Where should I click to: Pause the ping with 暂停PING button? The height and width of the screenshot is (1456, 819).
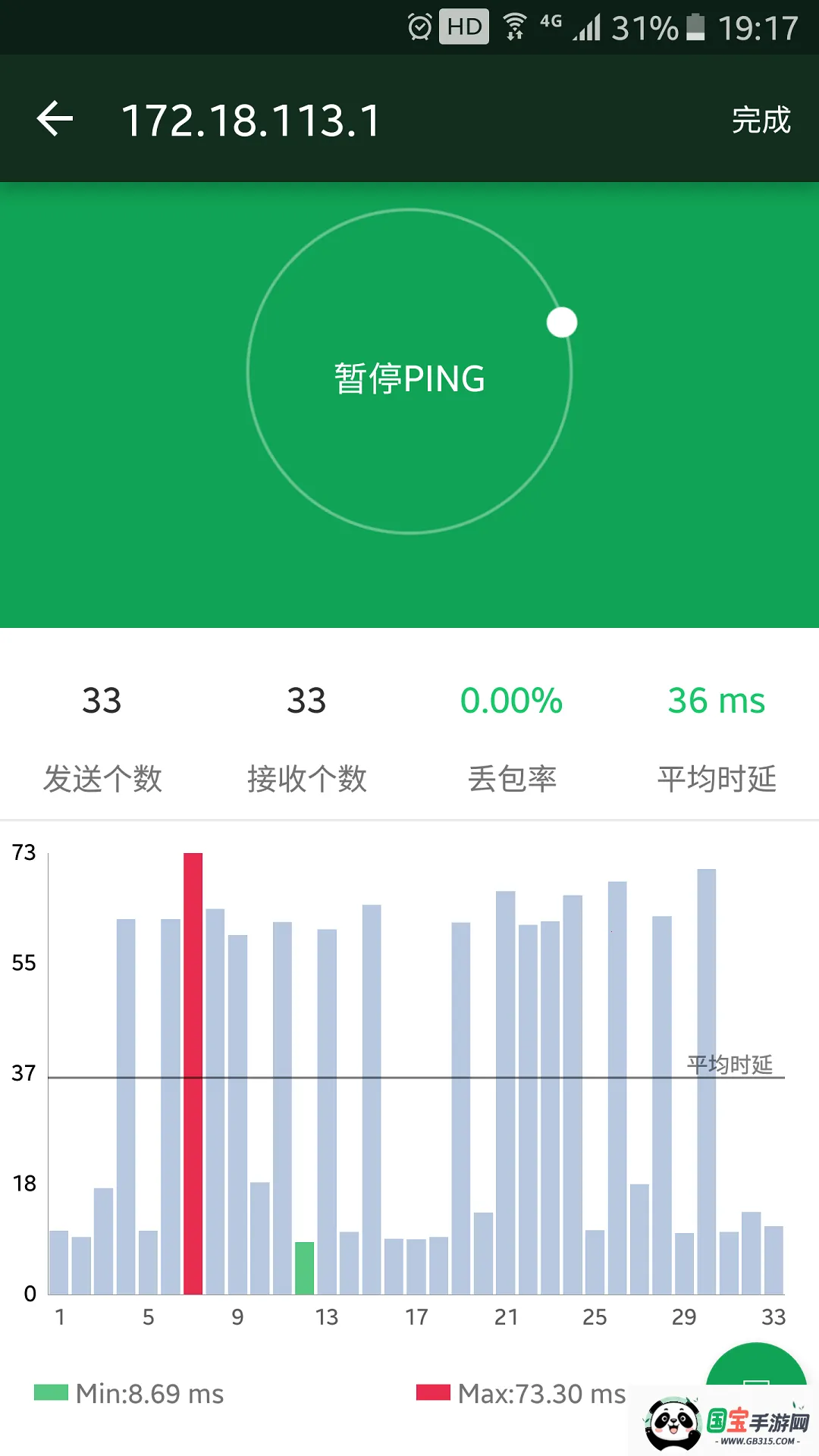[409, 377]
